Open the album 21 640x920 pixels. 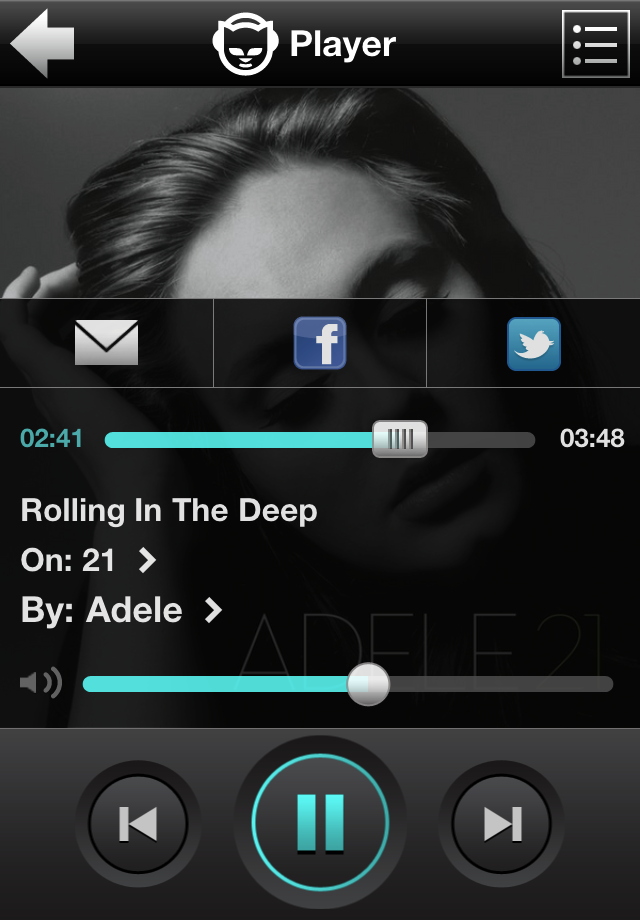[90, 560]
